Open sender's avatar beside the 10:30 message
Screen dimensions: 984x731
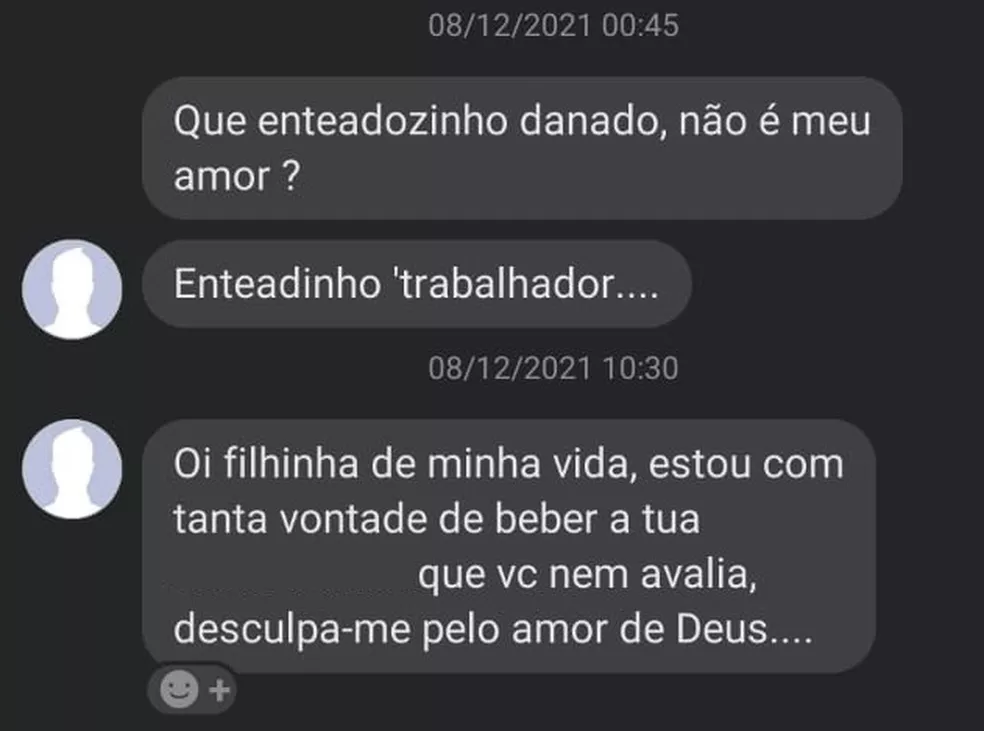click(72, 468)
